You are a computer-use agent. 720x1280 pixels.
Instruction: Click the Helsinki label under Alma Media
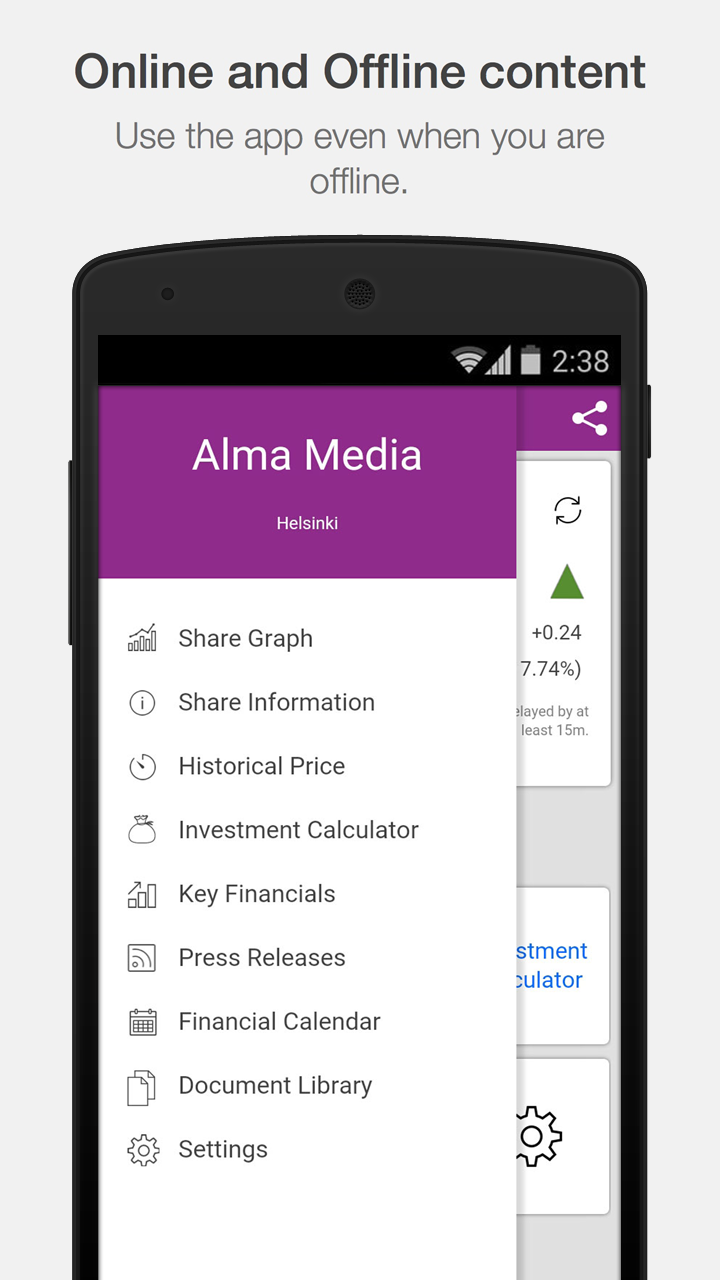307,523
